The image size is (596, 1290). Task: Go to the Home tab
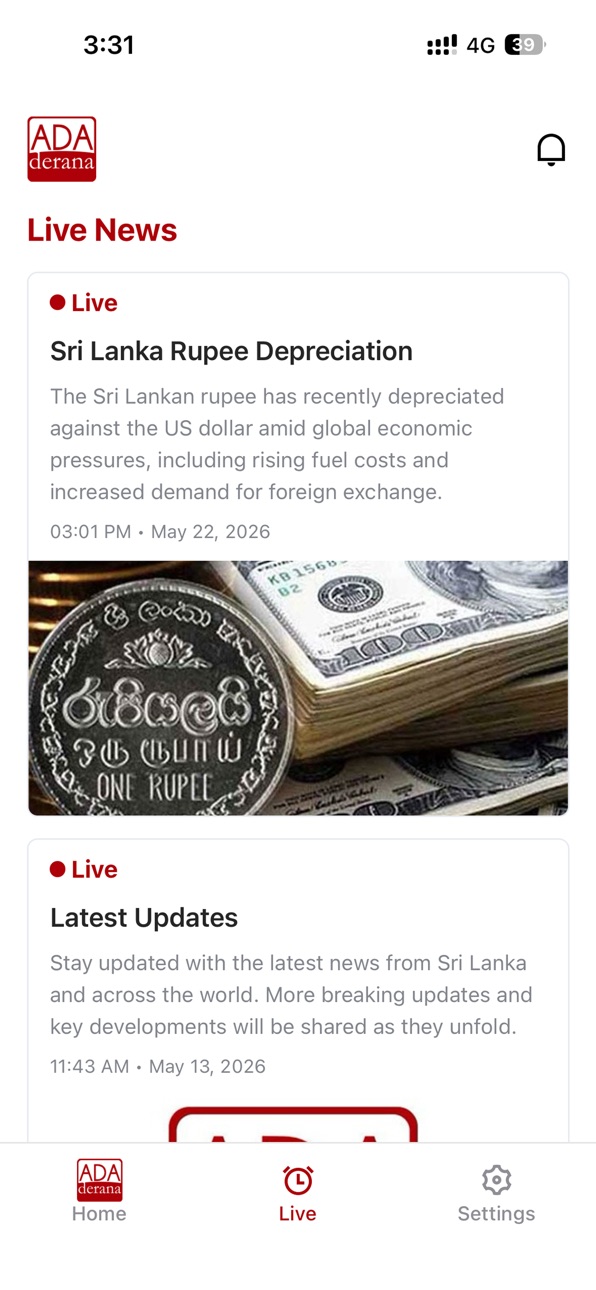pyautogui.click(x=99, y=1192)
